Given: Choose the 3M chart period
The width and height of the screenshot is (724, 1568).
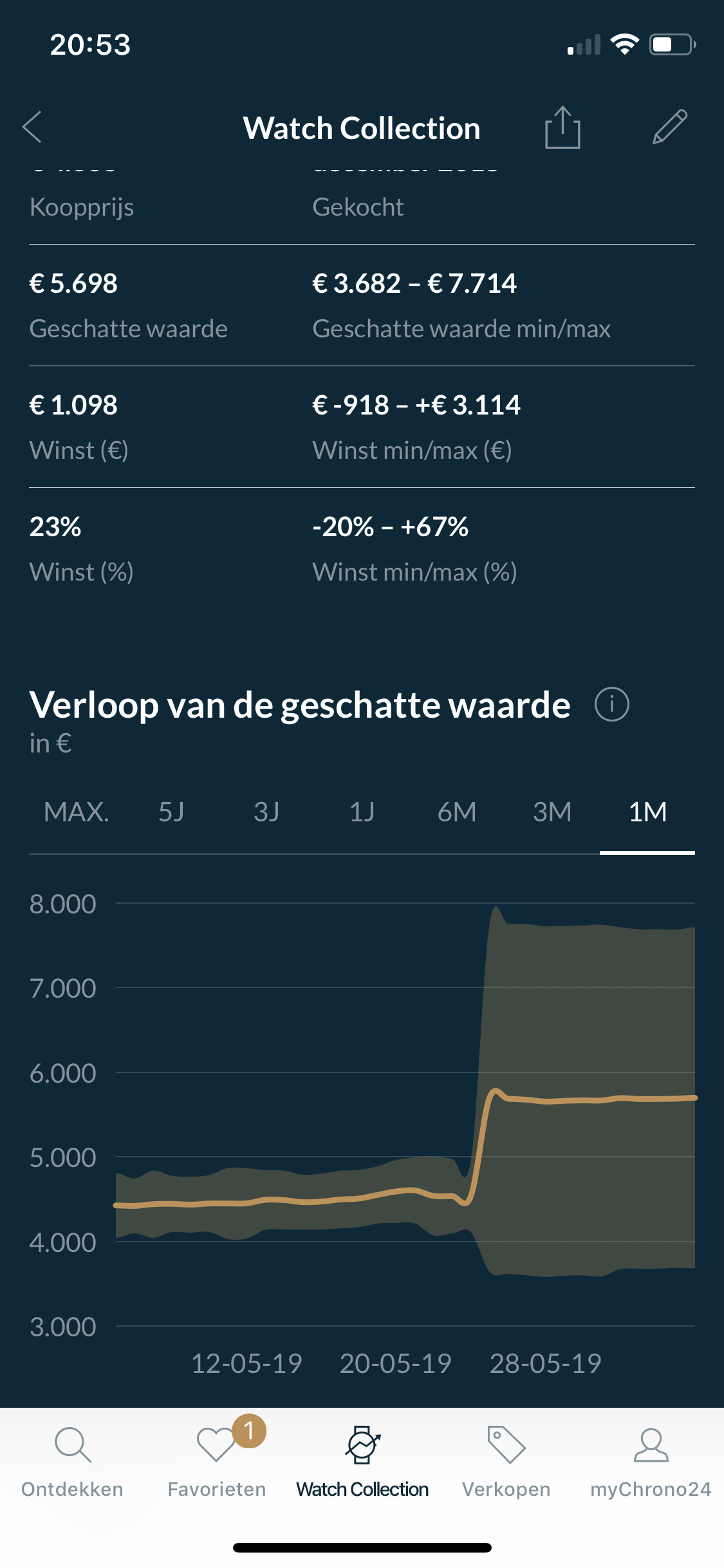Looking at the screenshot, I should point(552,812).
